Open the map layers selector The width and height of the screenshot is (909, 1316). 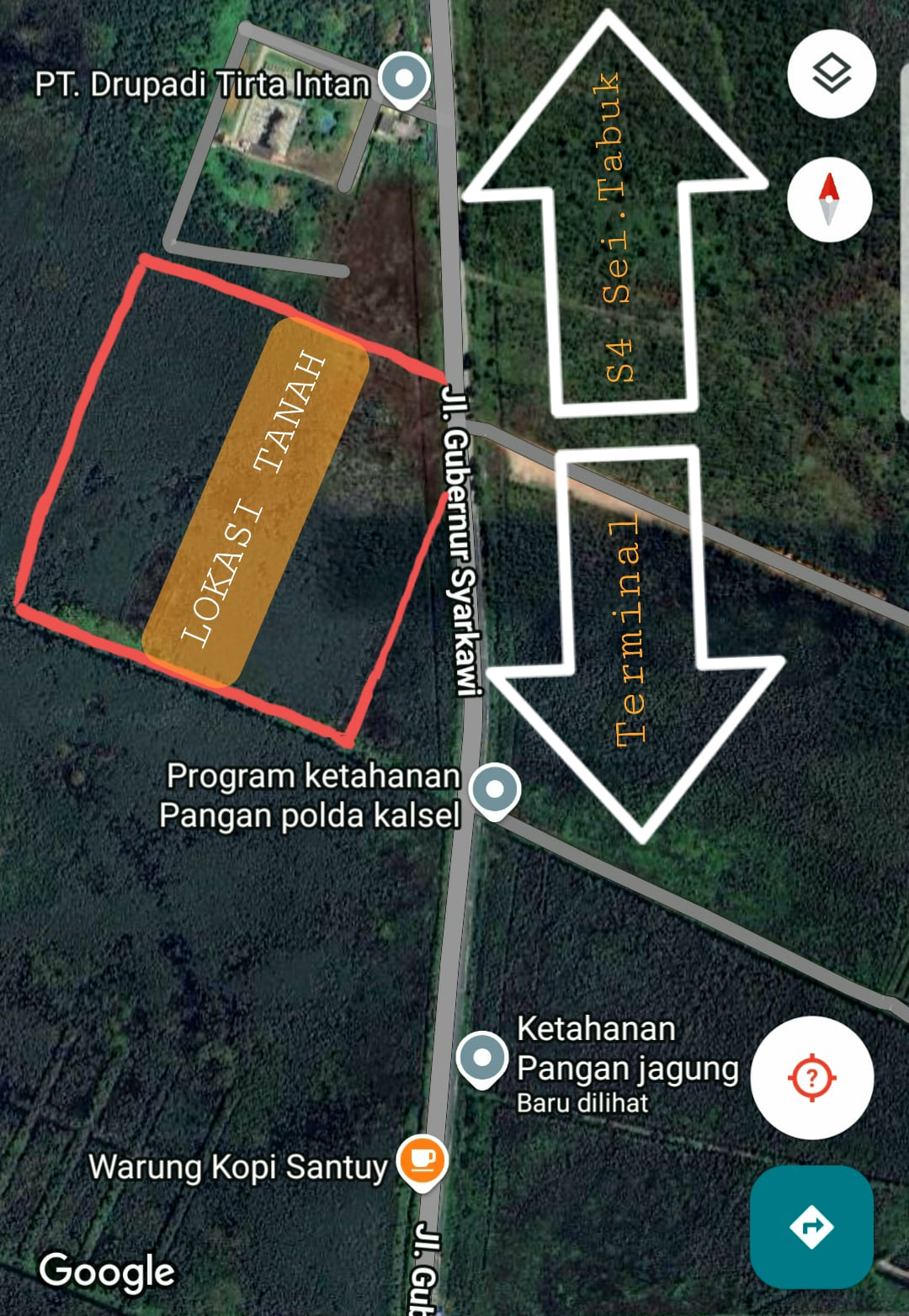click(832, 74)
